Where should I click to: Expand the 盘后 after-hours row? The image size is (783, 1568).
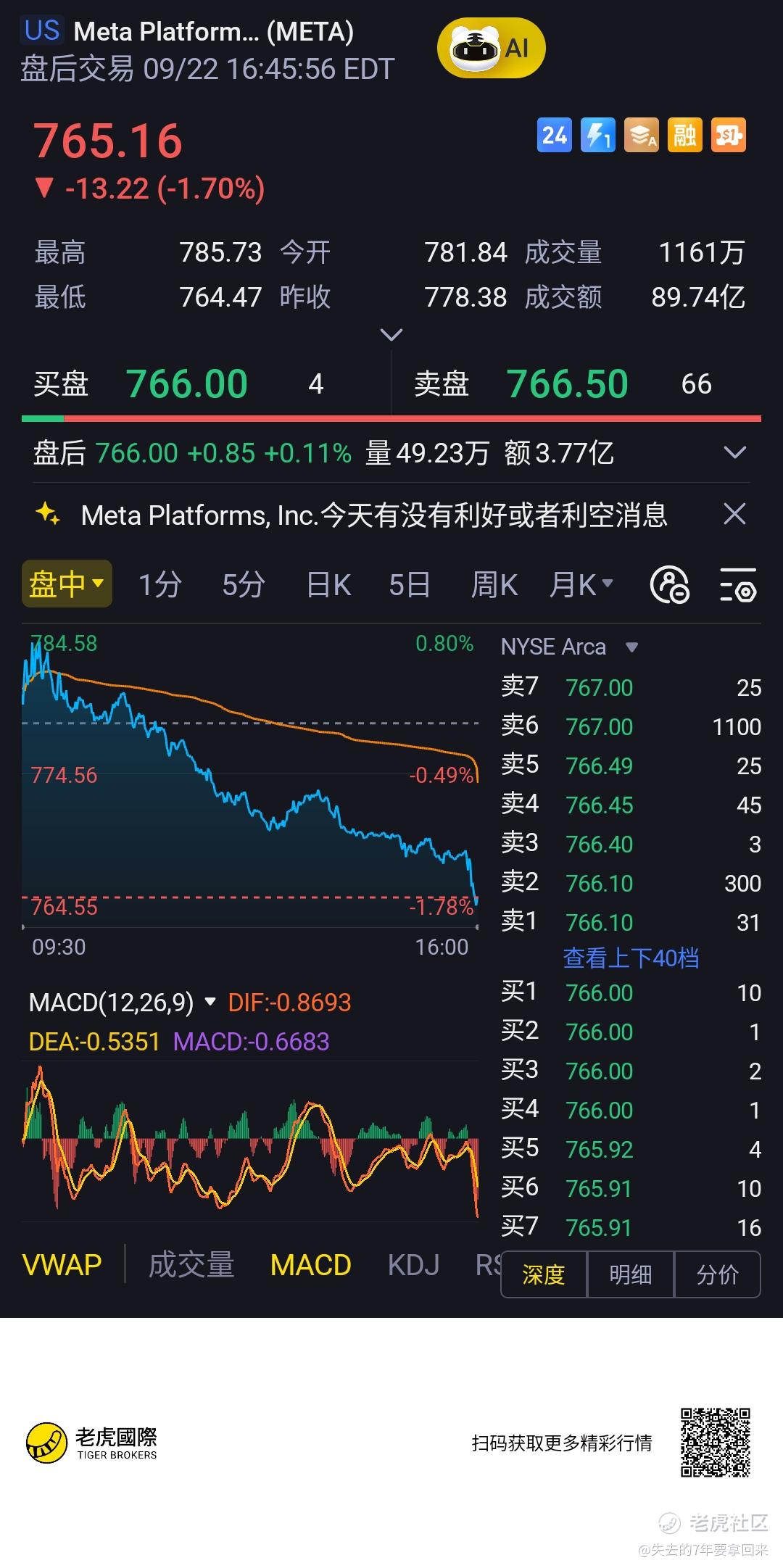point(734,453)
